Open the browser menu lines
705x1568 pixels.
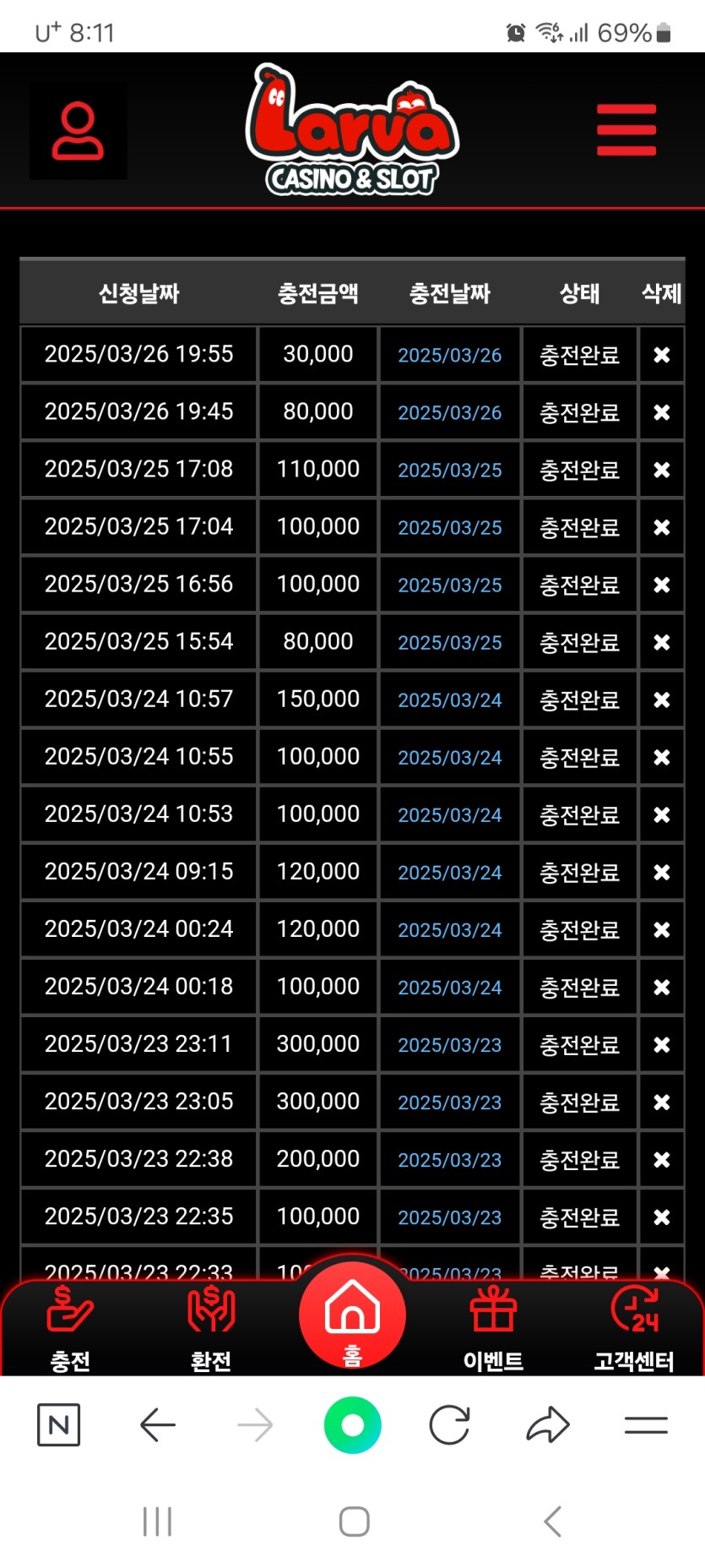(x=646, y=1425)
